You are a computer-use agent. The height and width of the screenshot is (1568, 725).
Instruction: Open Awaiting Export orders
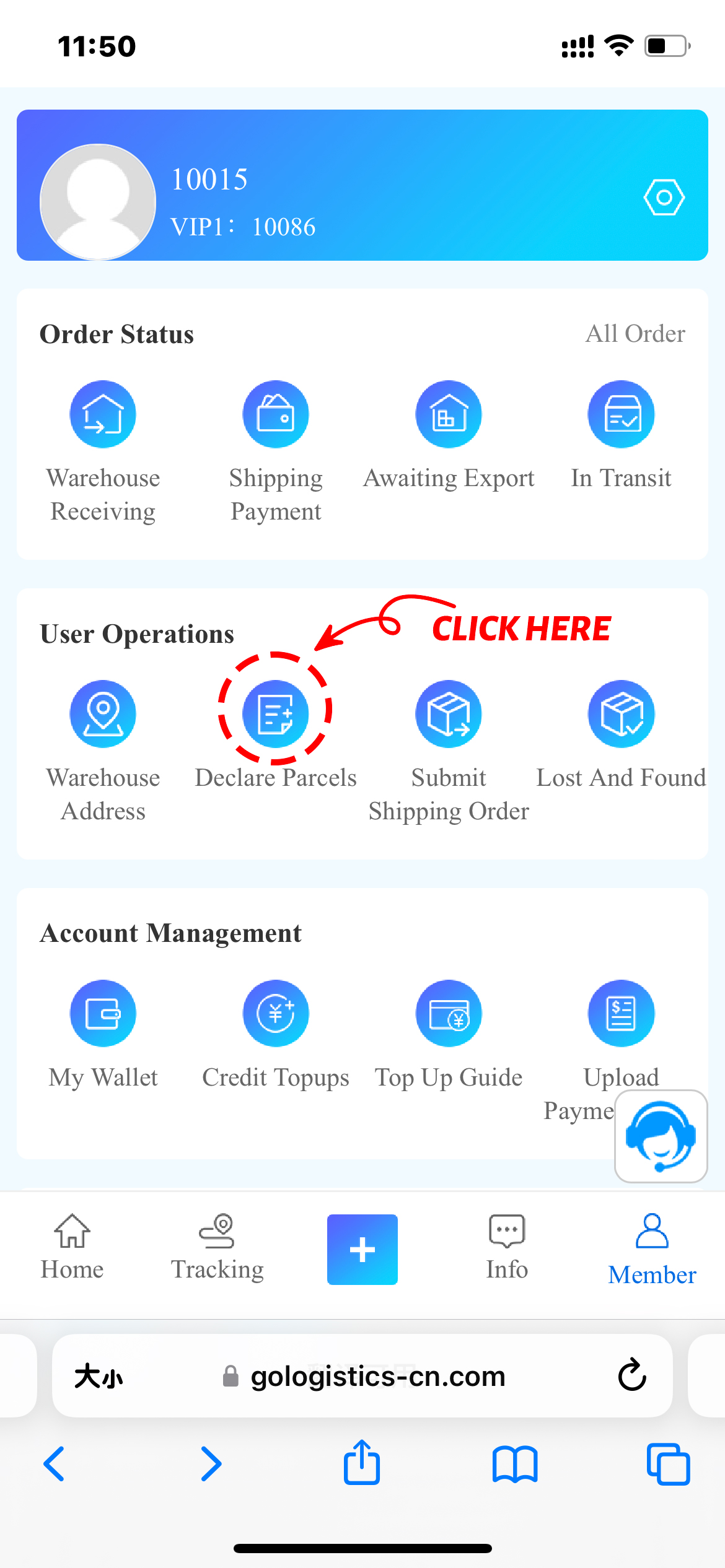coord(449,414)
